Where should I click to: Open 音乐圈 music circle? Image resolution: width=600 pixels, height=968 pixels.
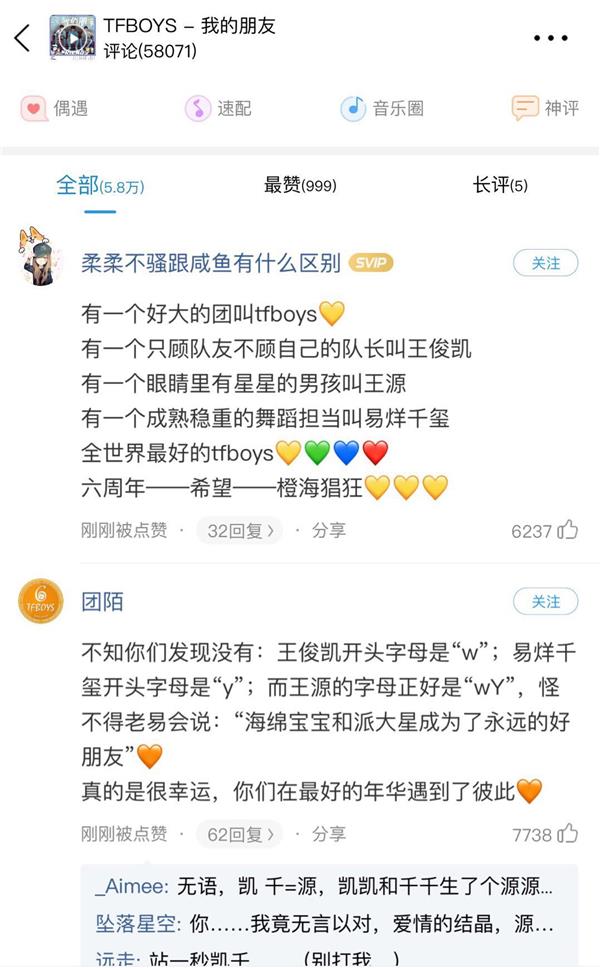click(x=382, y=108)
